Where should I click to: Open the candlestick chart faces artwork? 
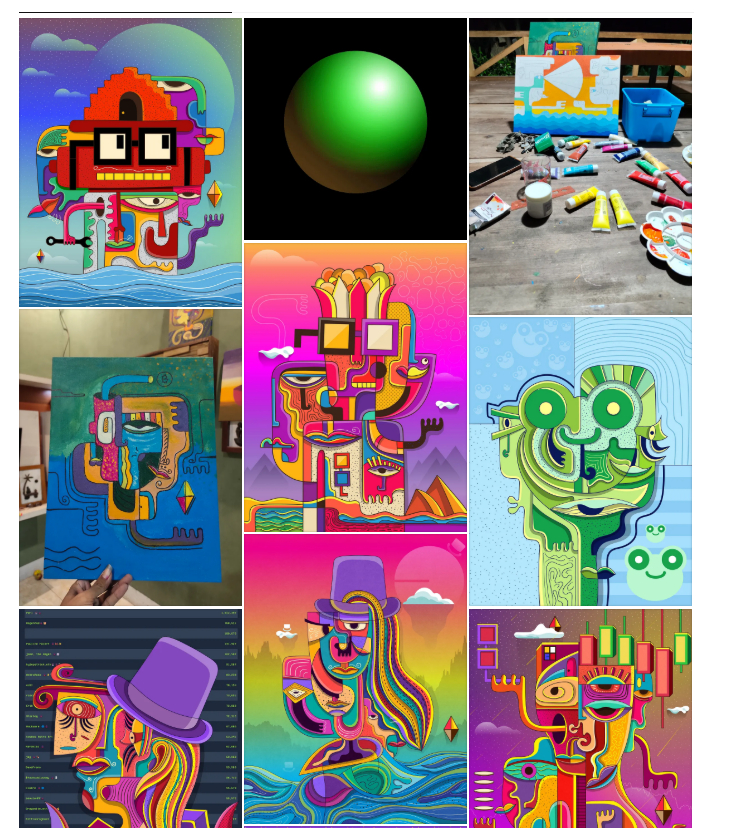tap(580, 717)
